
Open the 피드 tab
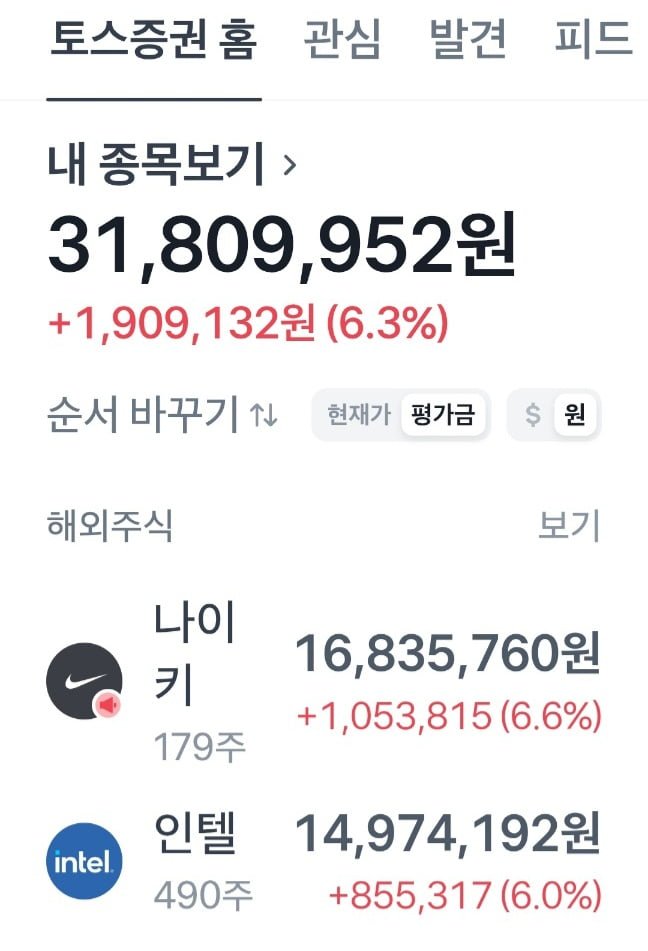594,40
